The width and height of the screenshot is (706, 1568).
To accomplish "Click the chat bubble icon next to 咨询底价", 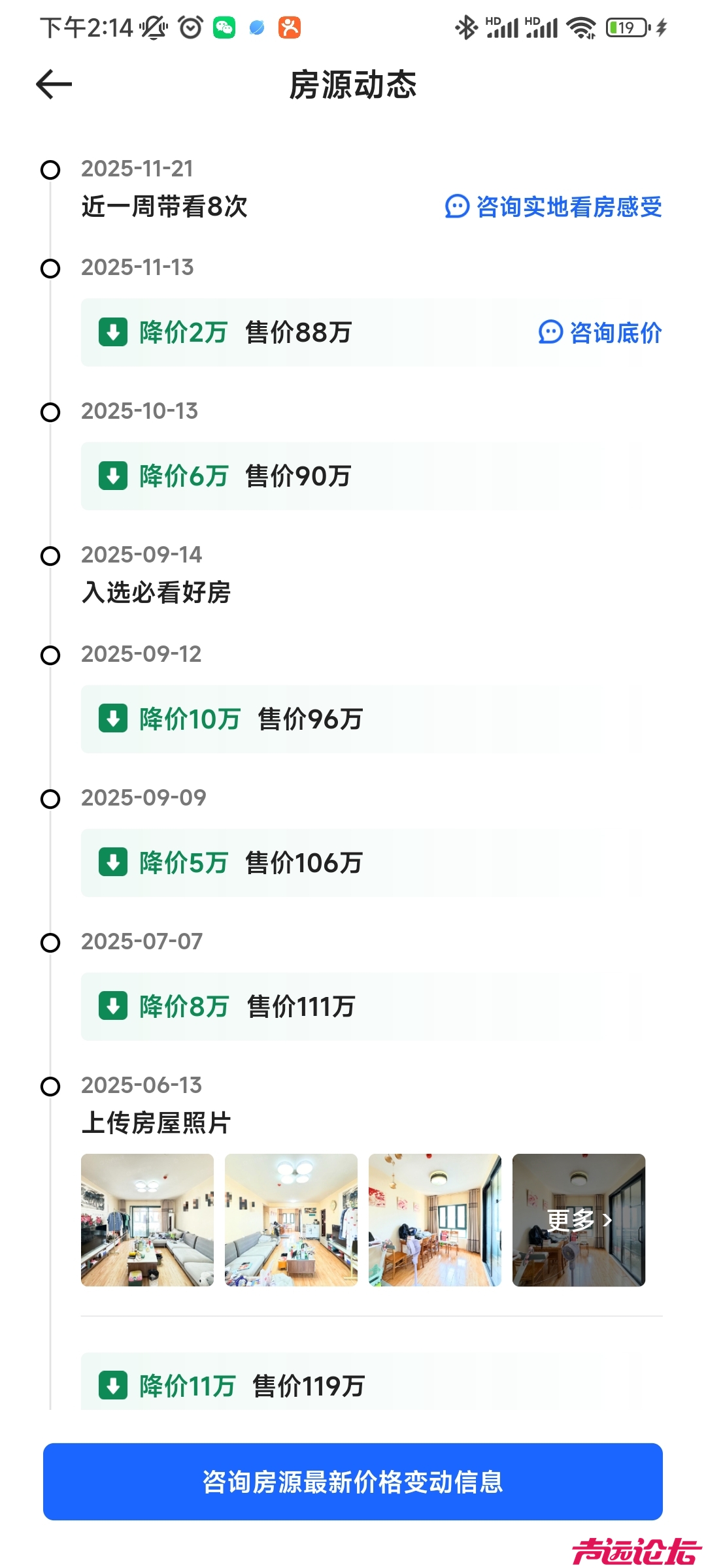I will pos(551,332).
